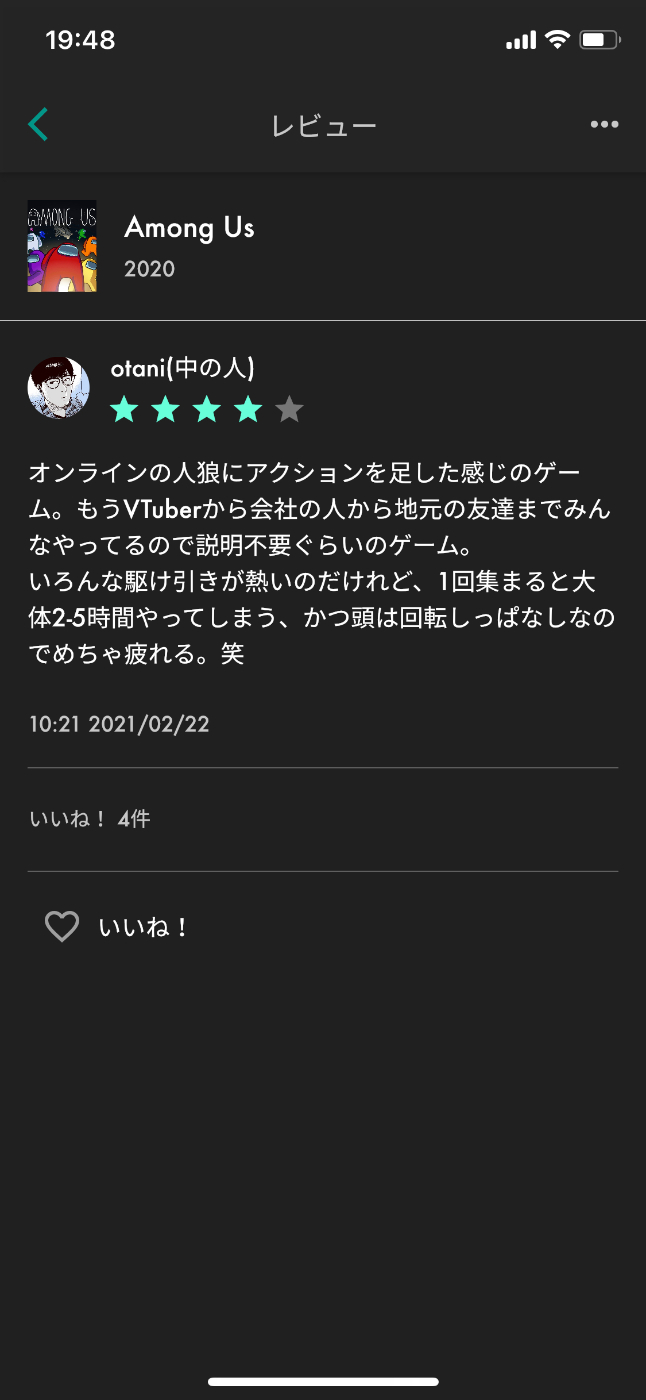Screen dimensions: 646x1400
Task: Open the Among Us game page
Action: point(189,228)
